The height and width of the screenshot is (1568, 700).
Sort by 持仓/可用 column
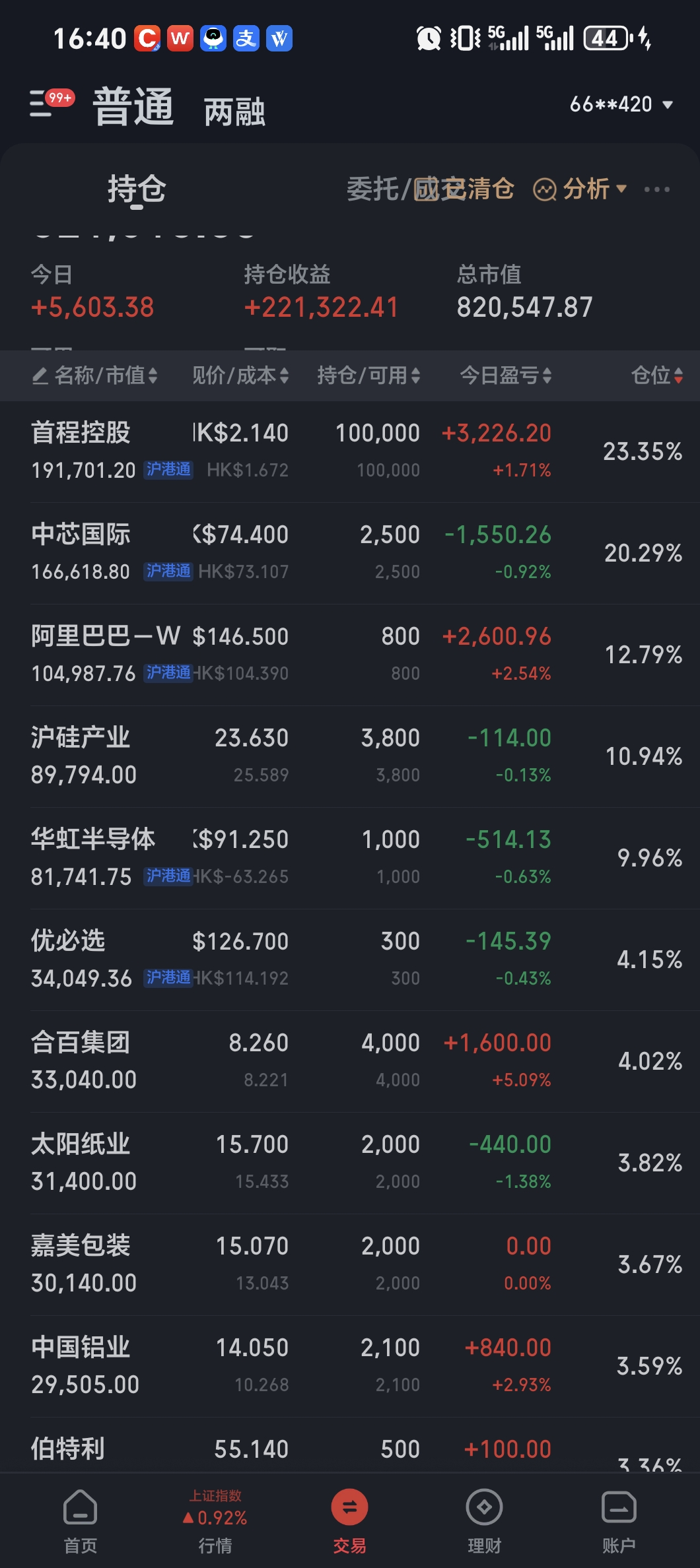tap(368, 376)
